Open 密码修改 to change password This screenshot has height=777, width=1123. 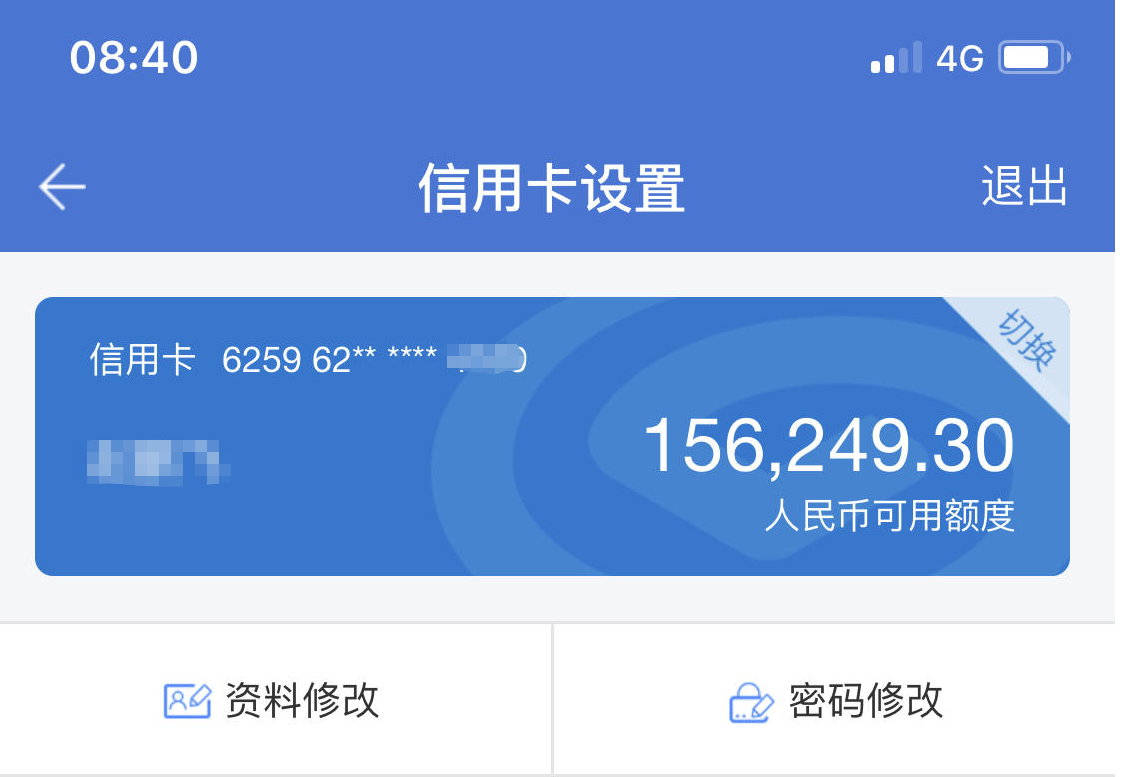pyautogui.click(x=836, y=700)
